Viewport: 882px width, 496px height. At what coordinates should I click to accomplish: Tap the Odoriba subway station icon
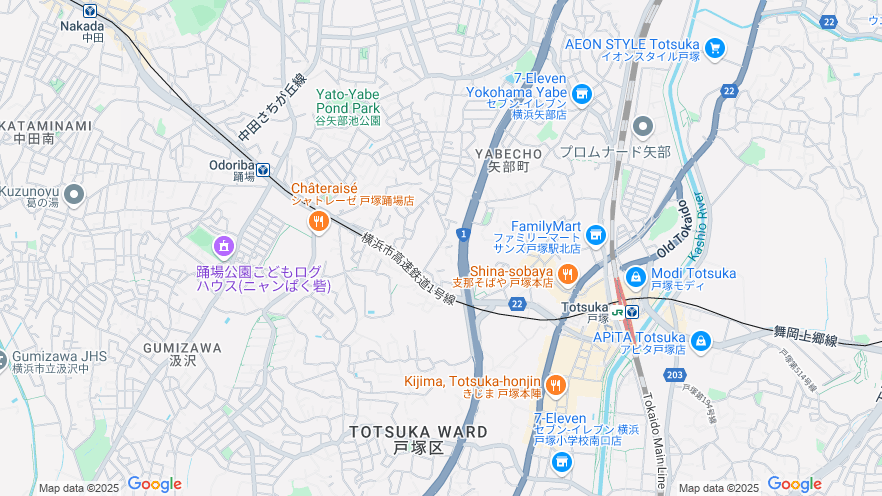263,170
